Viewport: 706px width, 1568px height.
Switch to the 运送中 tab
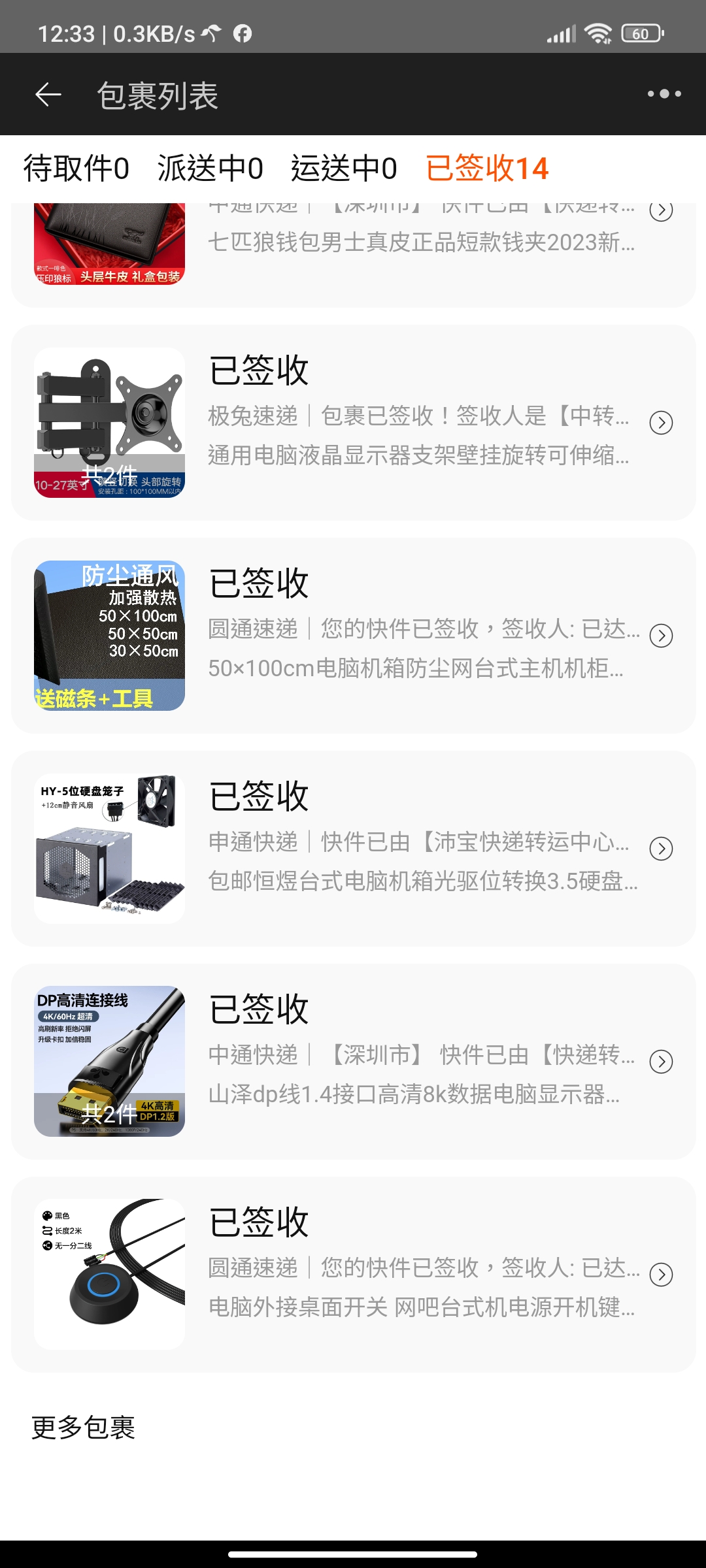[345, 169]
